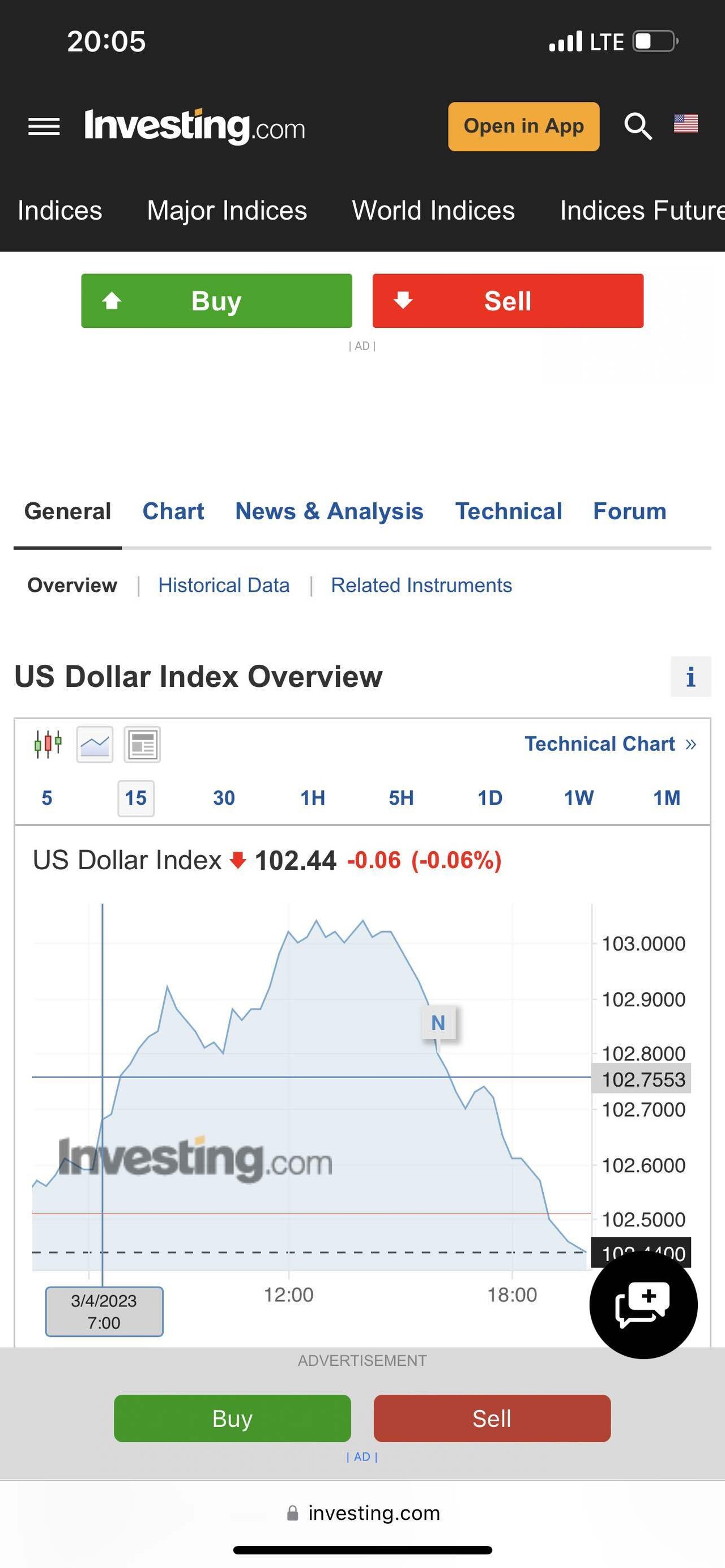Set chart interval to 1H

(x=312, y=797)
